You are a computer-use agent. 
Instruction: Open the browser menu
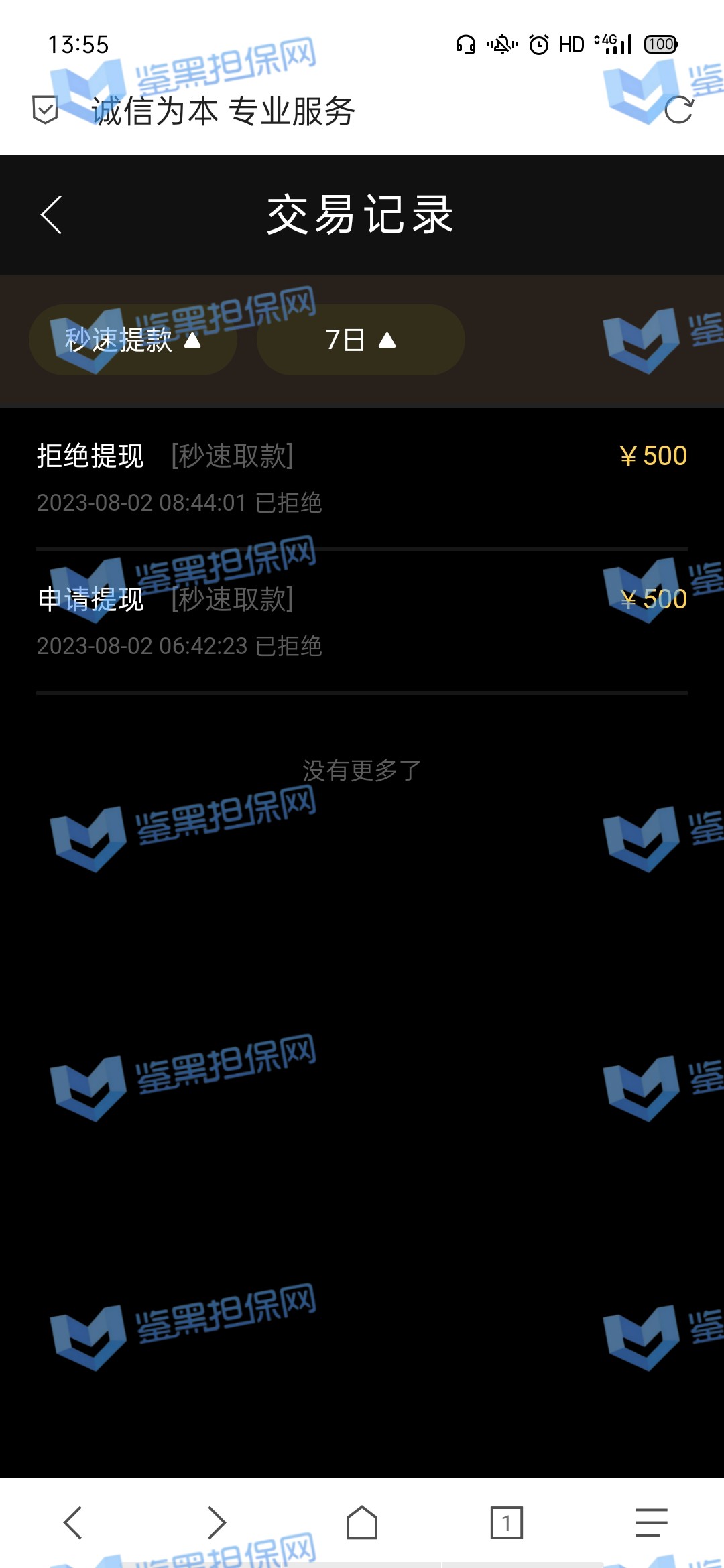(x=651, y=1523)
